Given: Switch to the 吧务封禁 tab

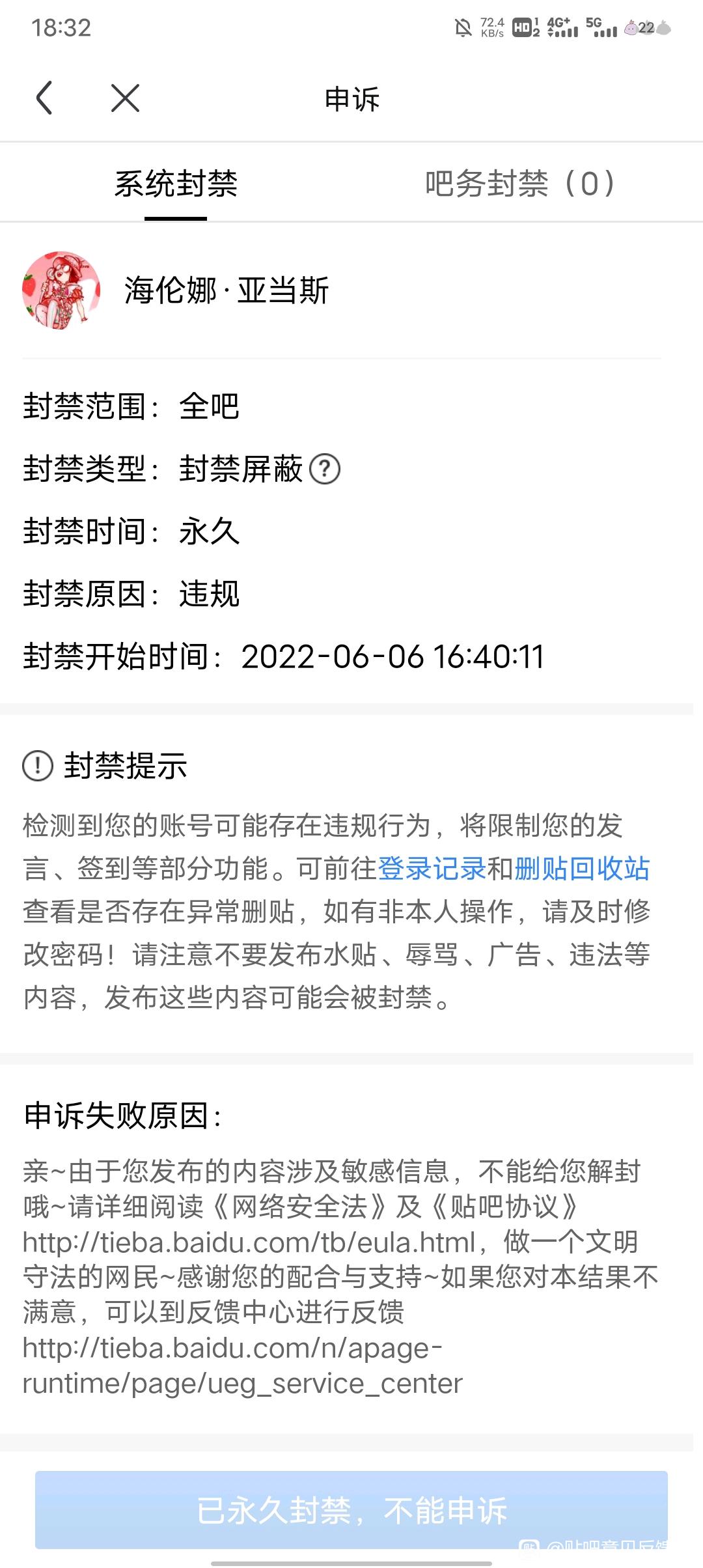Looking at the screenshot, I should [521, 184].
